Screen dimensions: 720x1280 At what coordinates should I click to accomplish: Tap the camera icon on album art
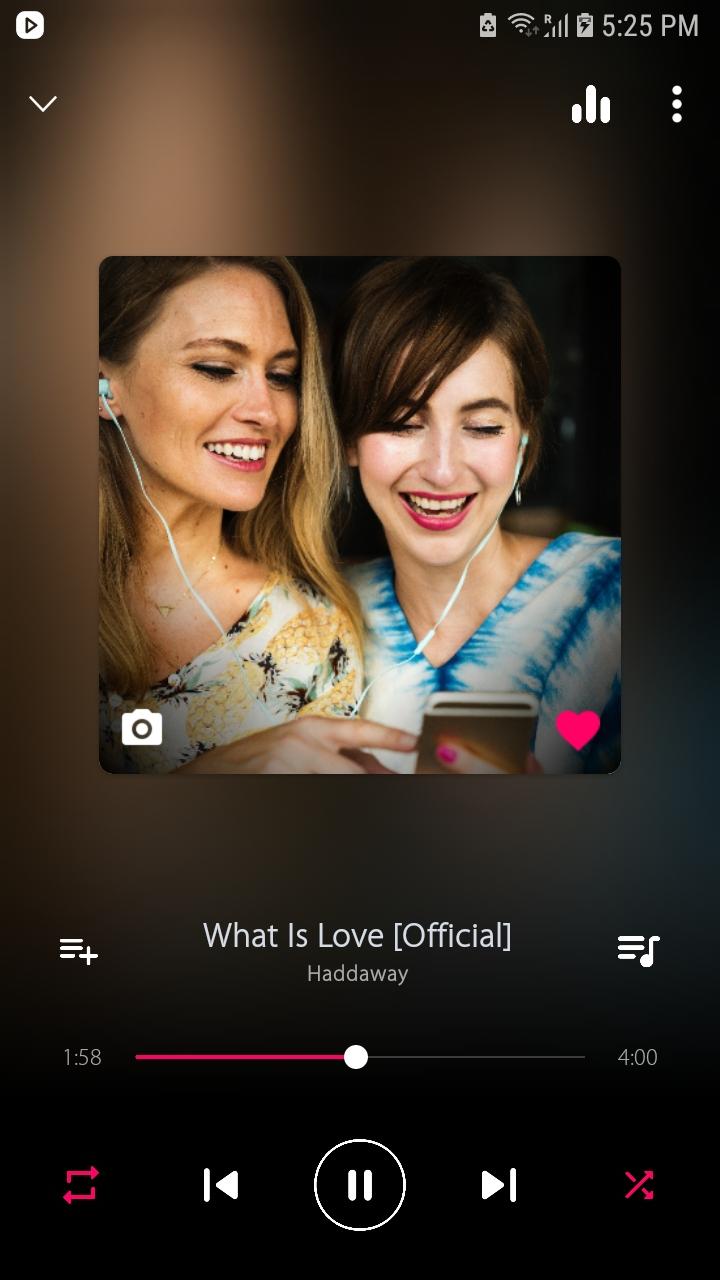click(142, 728)
